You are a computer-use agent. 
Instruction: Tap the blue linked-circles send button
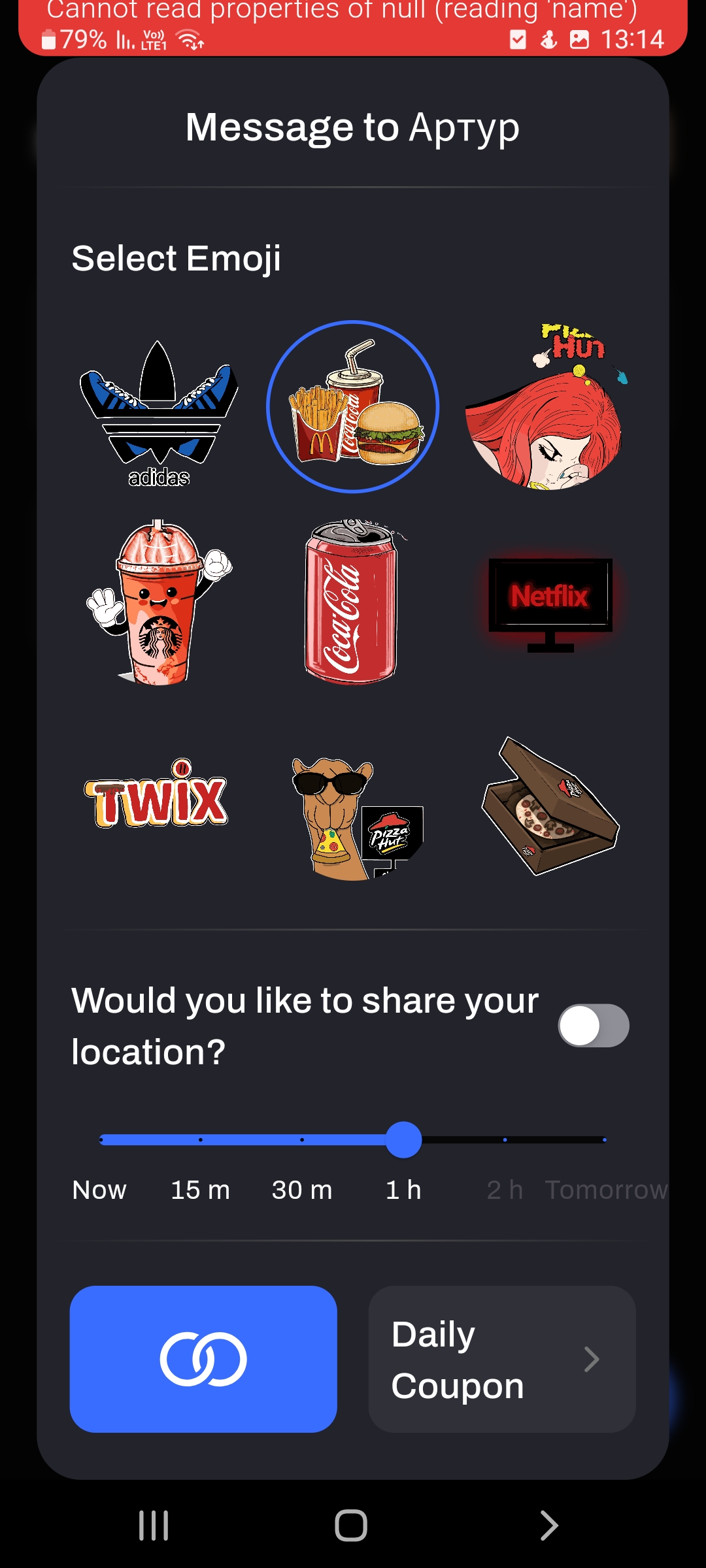coord(203,1359)
